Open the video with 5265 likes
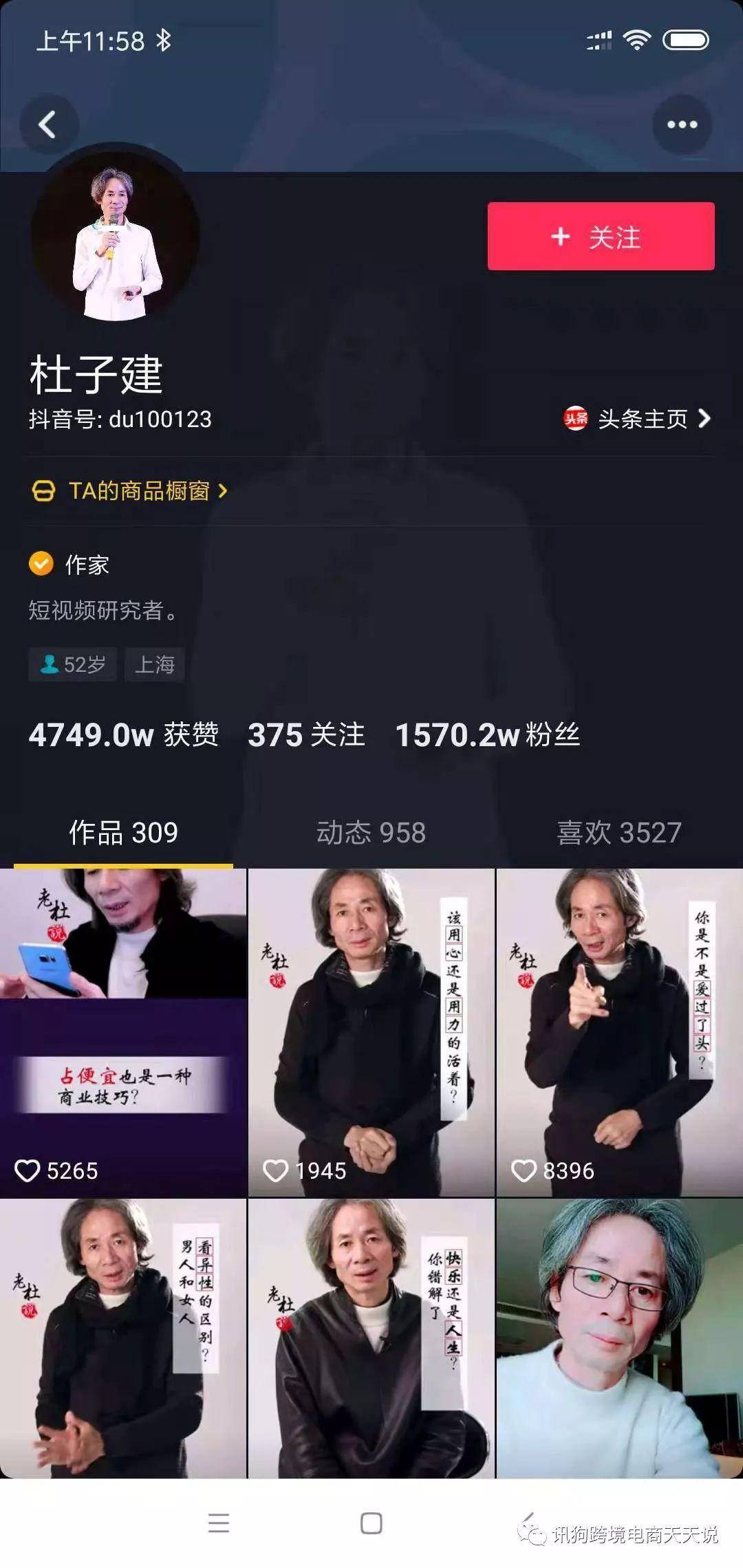743x1568 pixels. 123,1032
